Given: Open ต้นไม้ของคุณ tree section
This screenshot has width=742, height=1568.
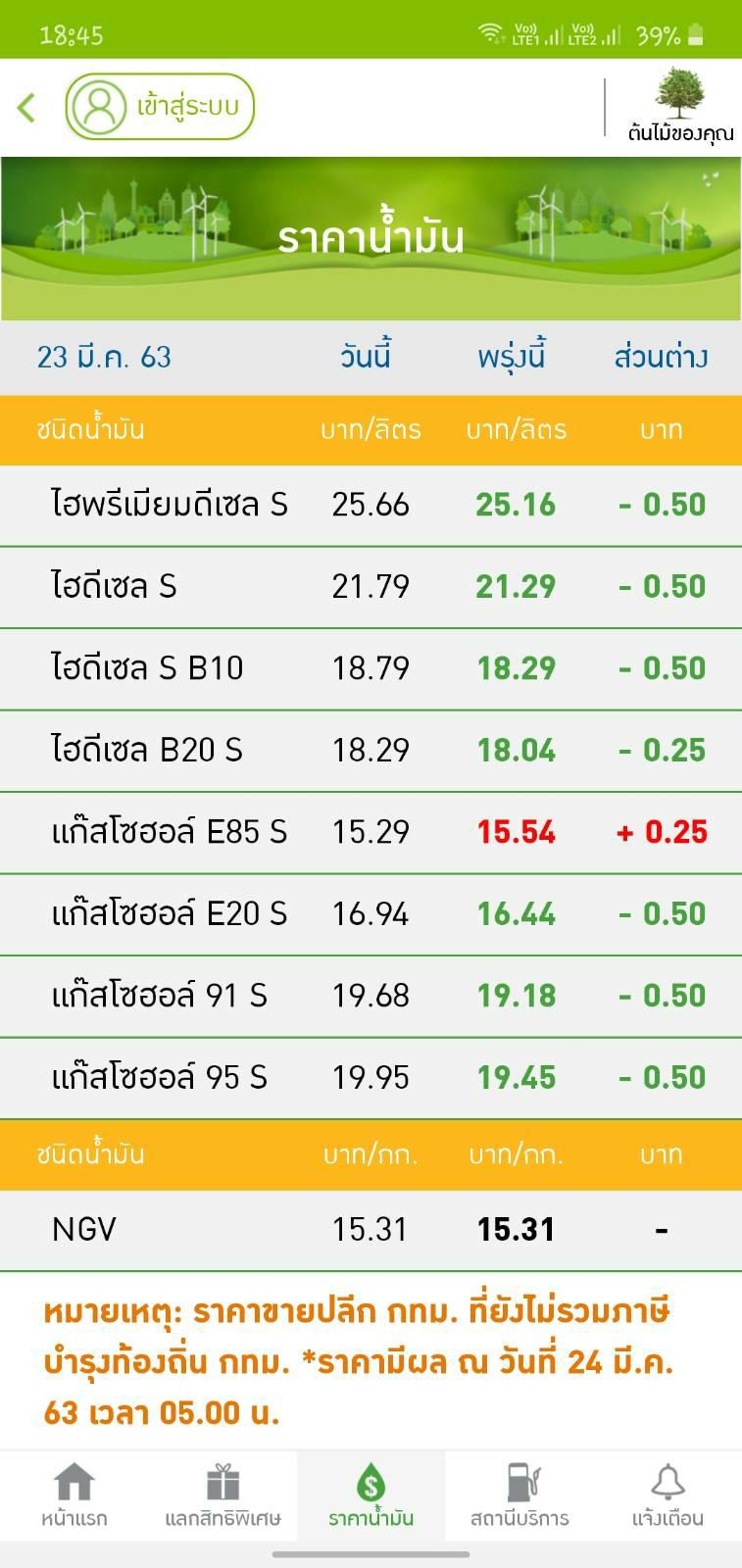Looking at the screenshot, I should 679,106.
